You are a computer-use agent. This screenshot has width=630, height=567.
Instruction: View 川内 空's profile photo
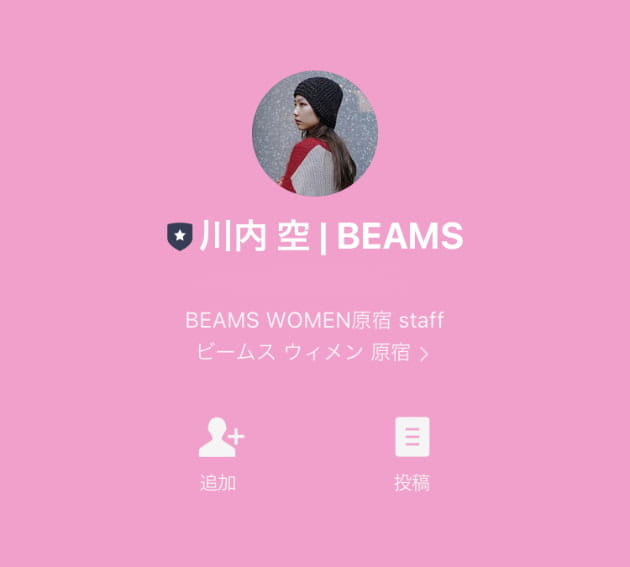(315, 133)
